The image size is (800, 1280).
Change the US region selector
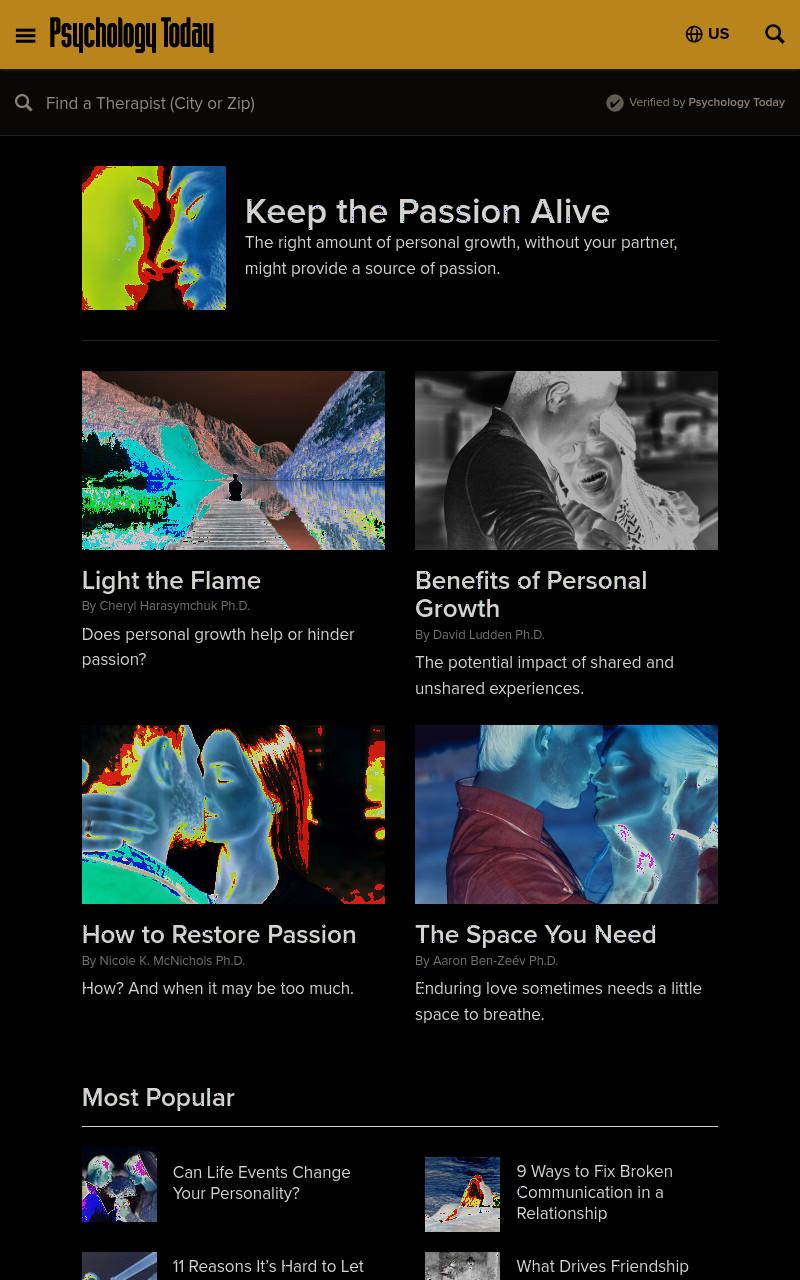(x=707, y=34)
